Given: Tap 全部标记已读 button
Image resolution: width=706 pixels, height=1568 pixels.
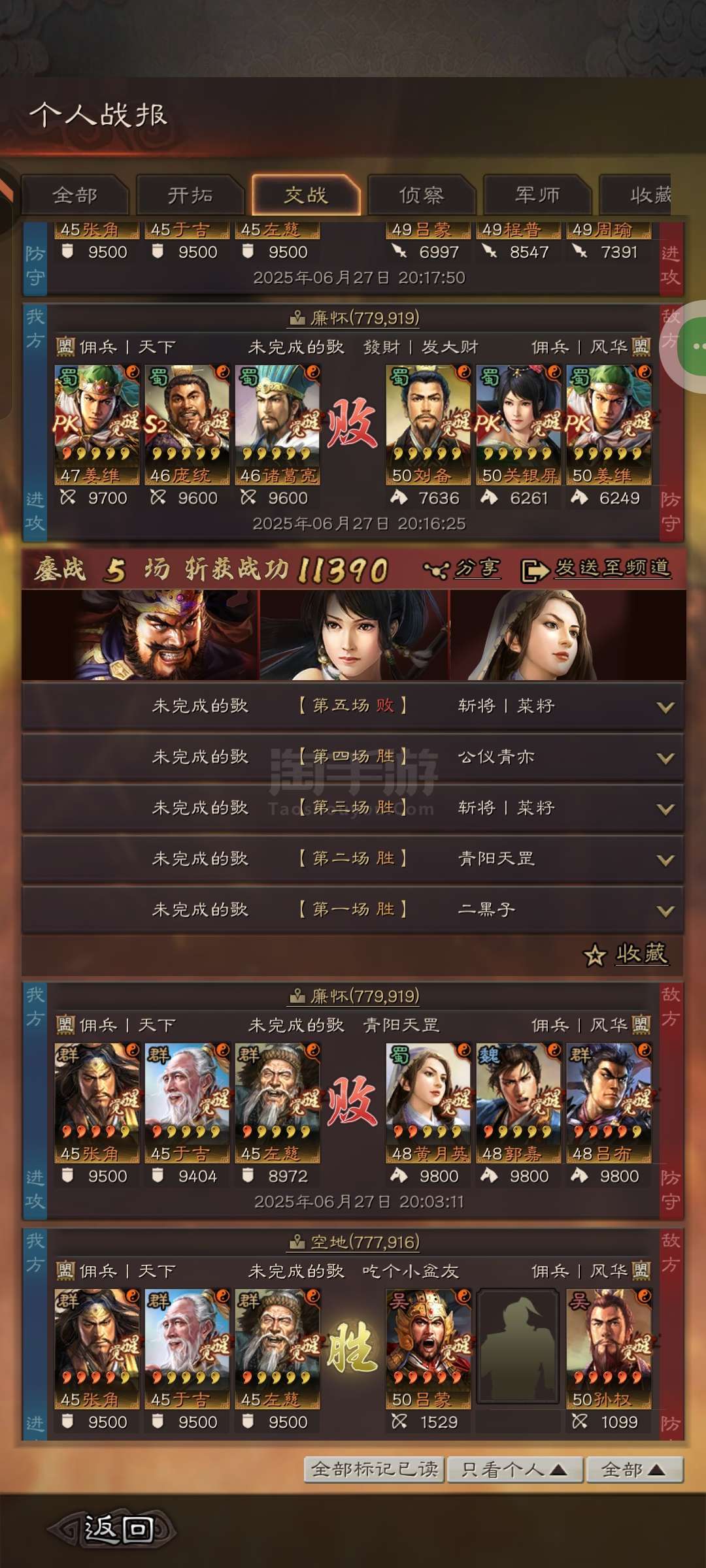Looking at the screenshot, I should pyautogui.click(x=375, y=1469).
